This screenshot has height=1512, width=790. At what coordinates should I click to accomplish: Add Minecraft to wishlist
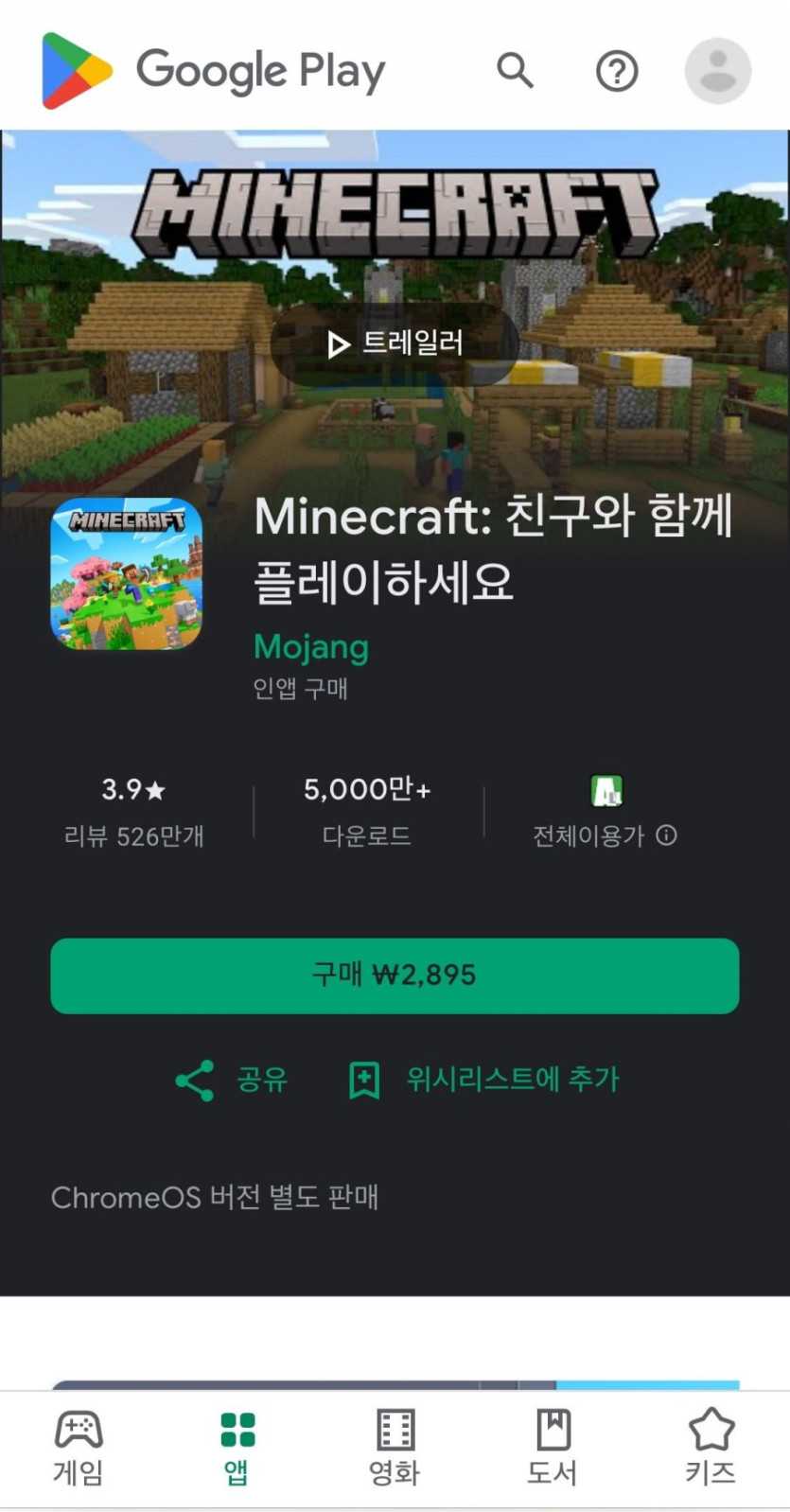[x=483, y=1079]
